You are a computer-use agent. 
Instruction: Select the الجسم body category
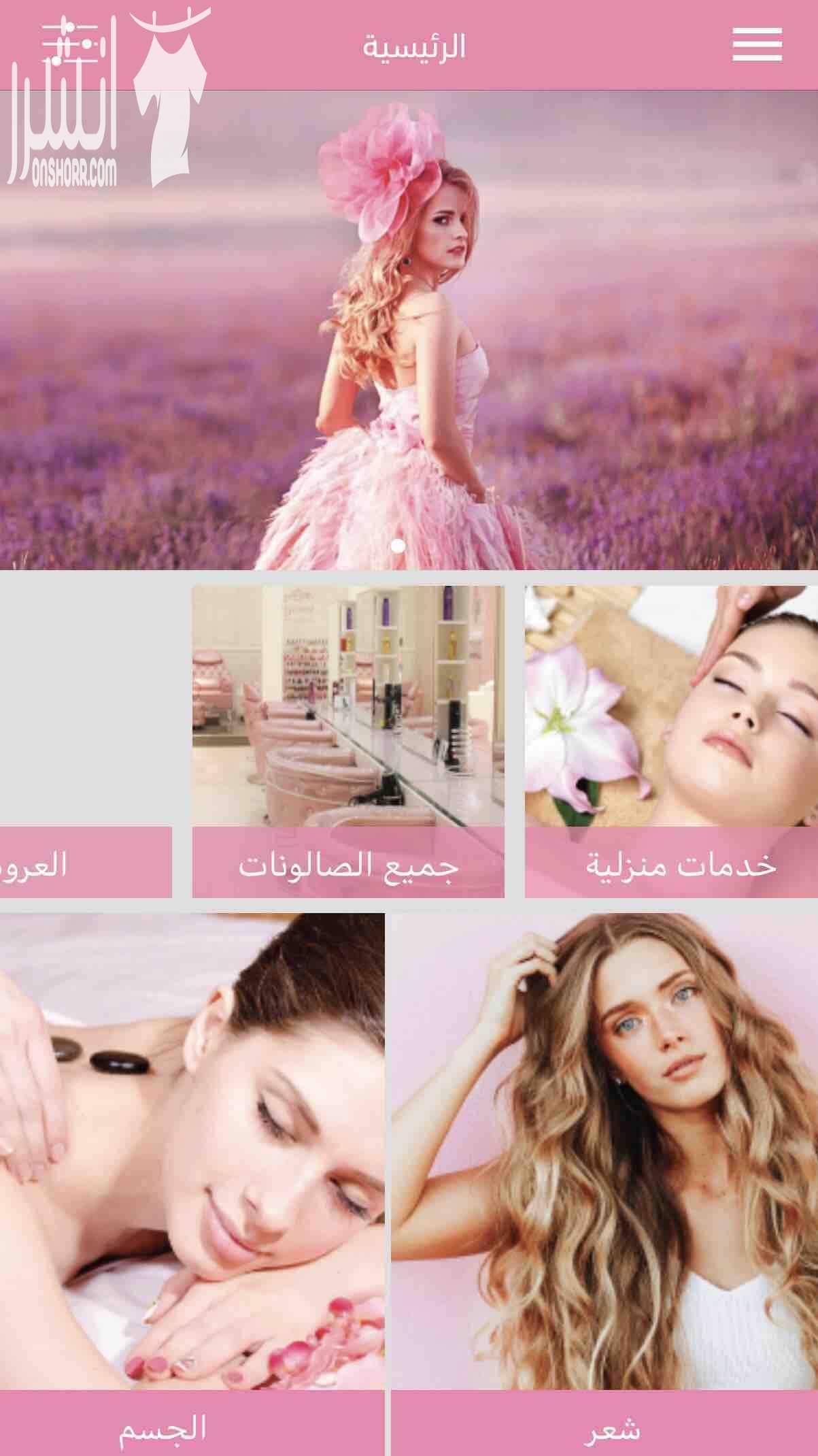tap(192, 1185)
